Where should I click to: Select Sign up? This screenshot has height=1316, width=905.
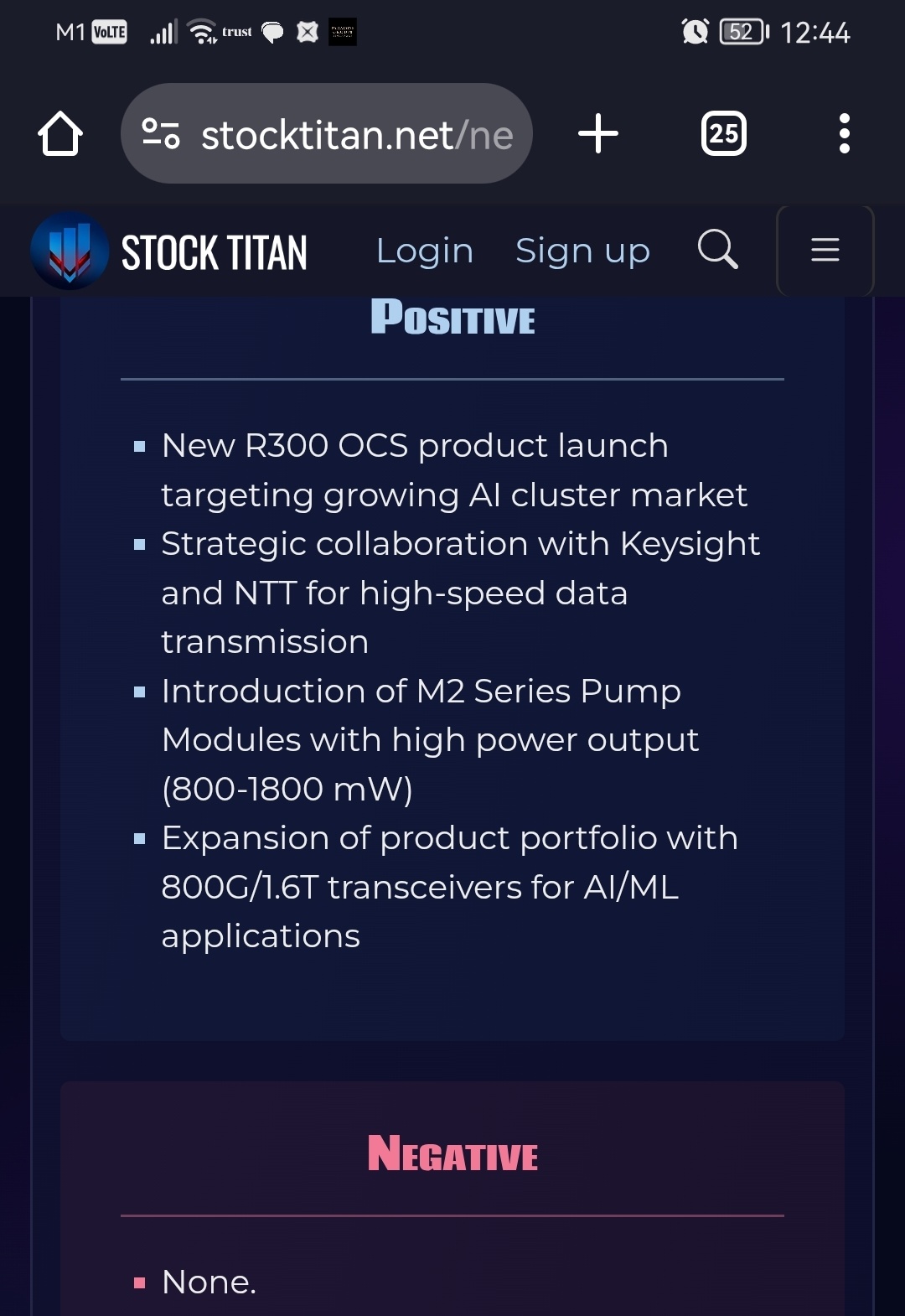tap(582, 251)
